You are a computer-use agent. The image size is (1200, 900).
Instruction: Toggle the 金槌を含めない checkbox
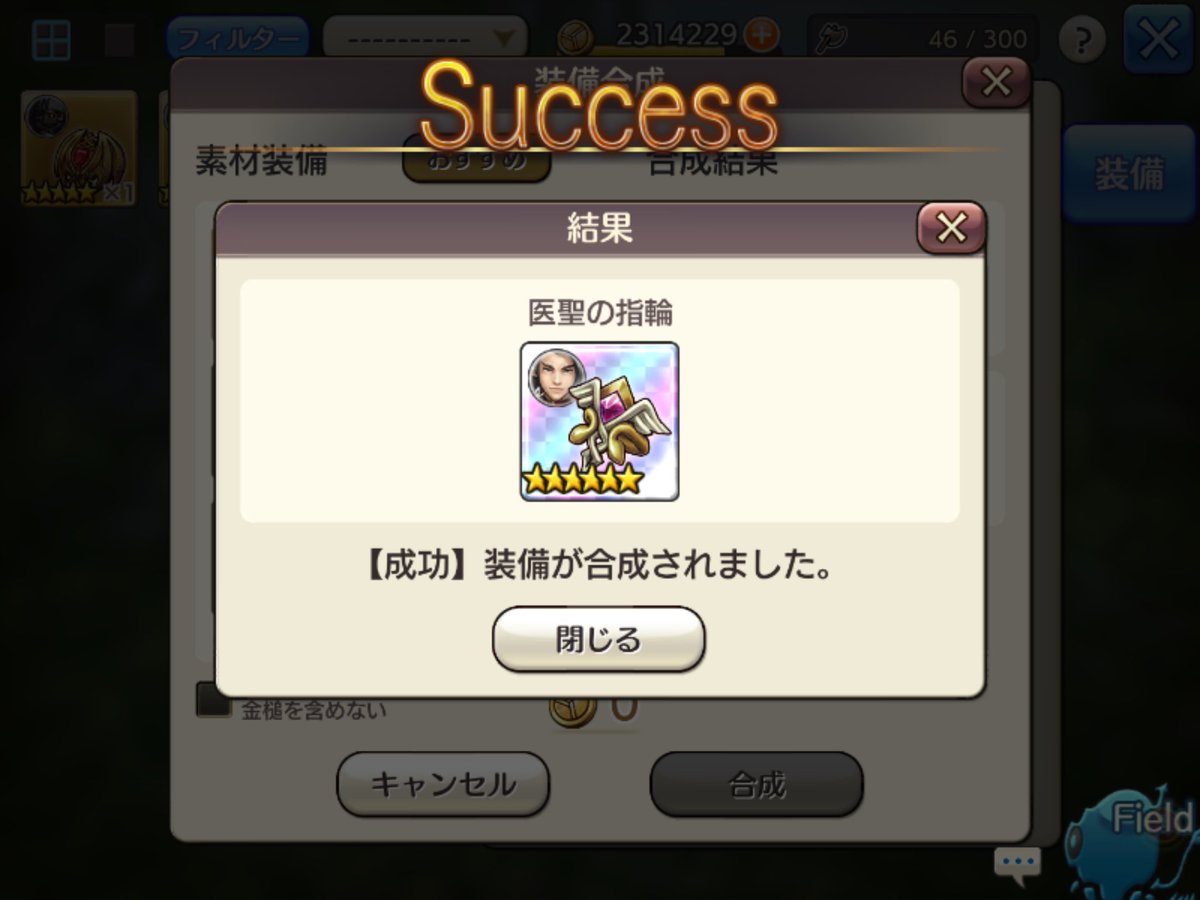pos(212,700)
